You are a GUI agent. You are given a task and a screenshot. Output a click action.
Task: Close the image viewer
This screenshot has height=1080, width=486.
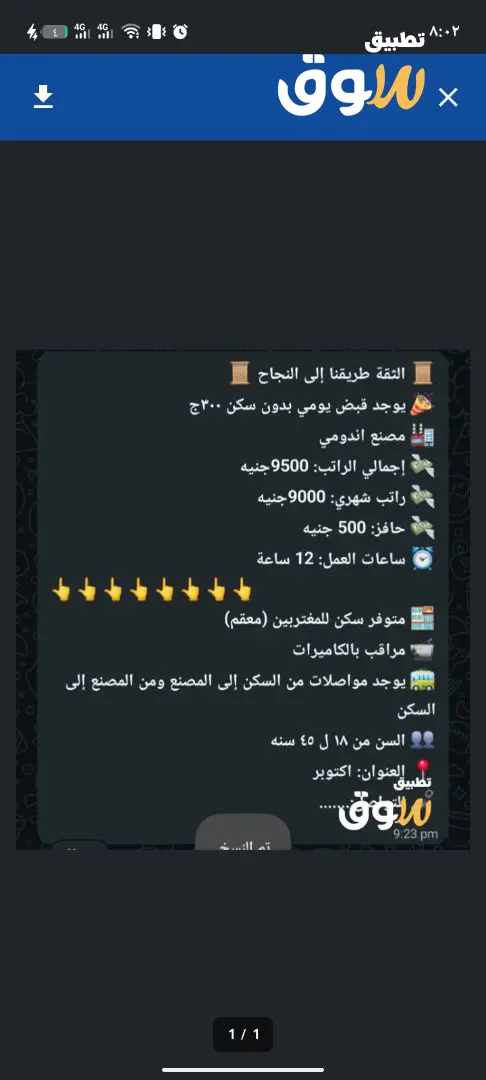click(448, 98)
